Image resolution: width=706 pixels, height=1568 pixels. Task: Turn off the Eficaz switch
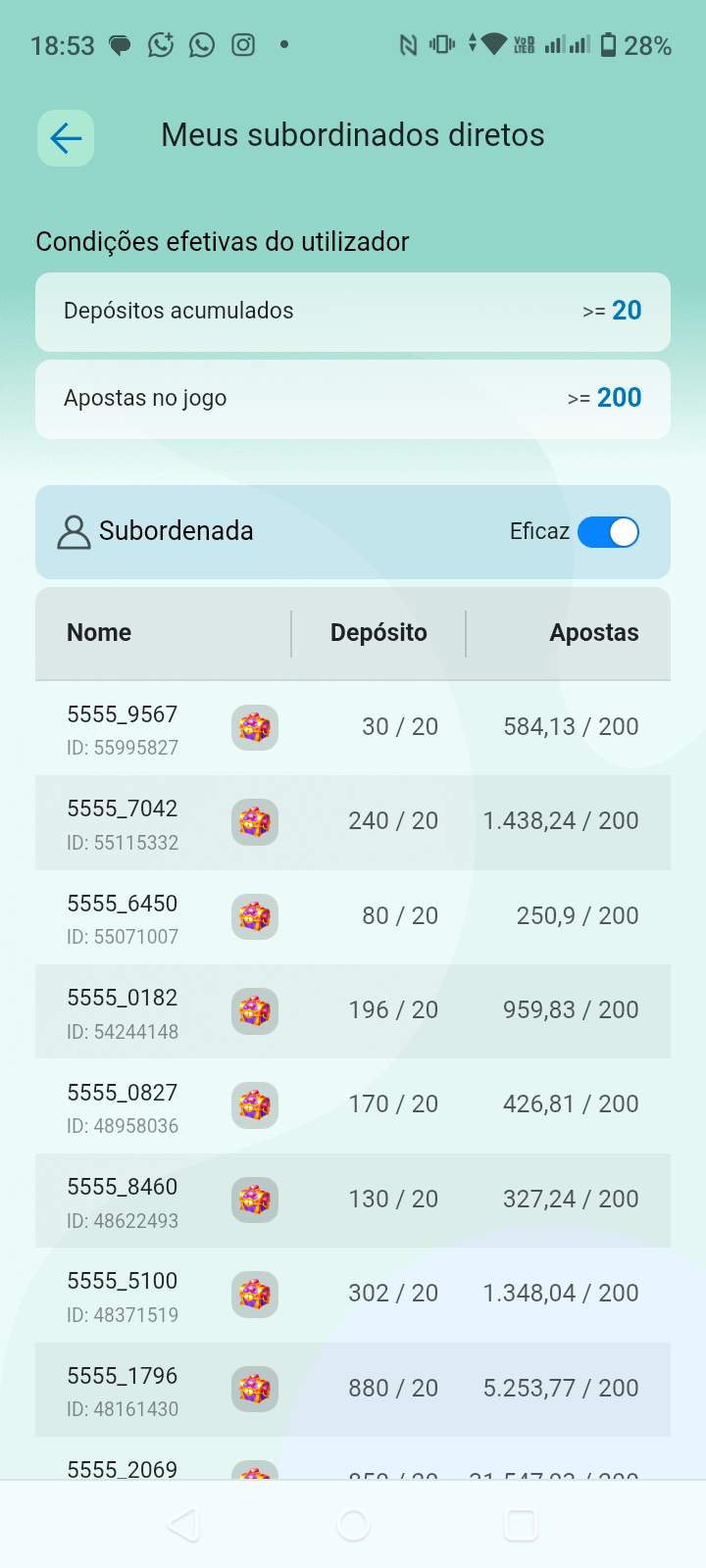608,532
